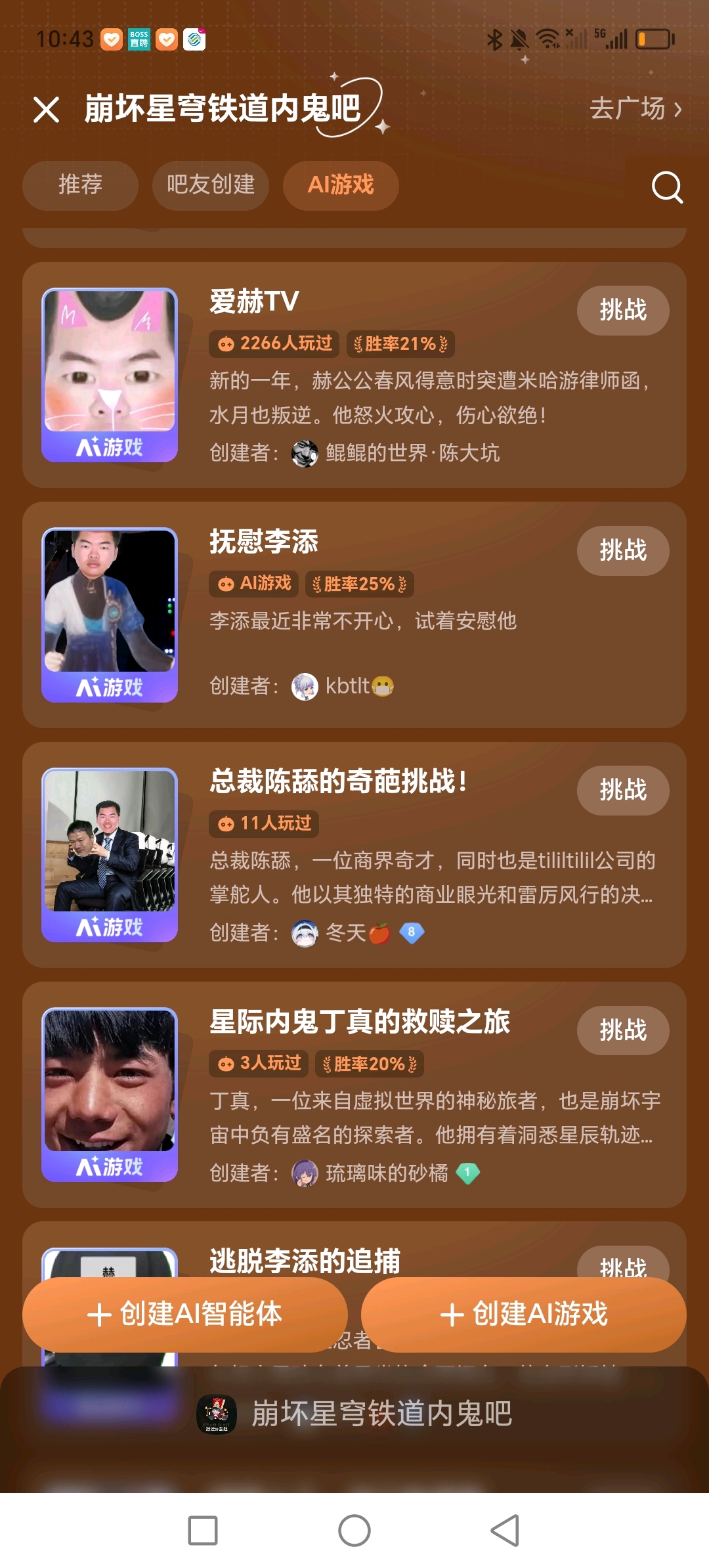Start the 总裁陈舔的奇葩挑战 challenge

pos(622,790)
